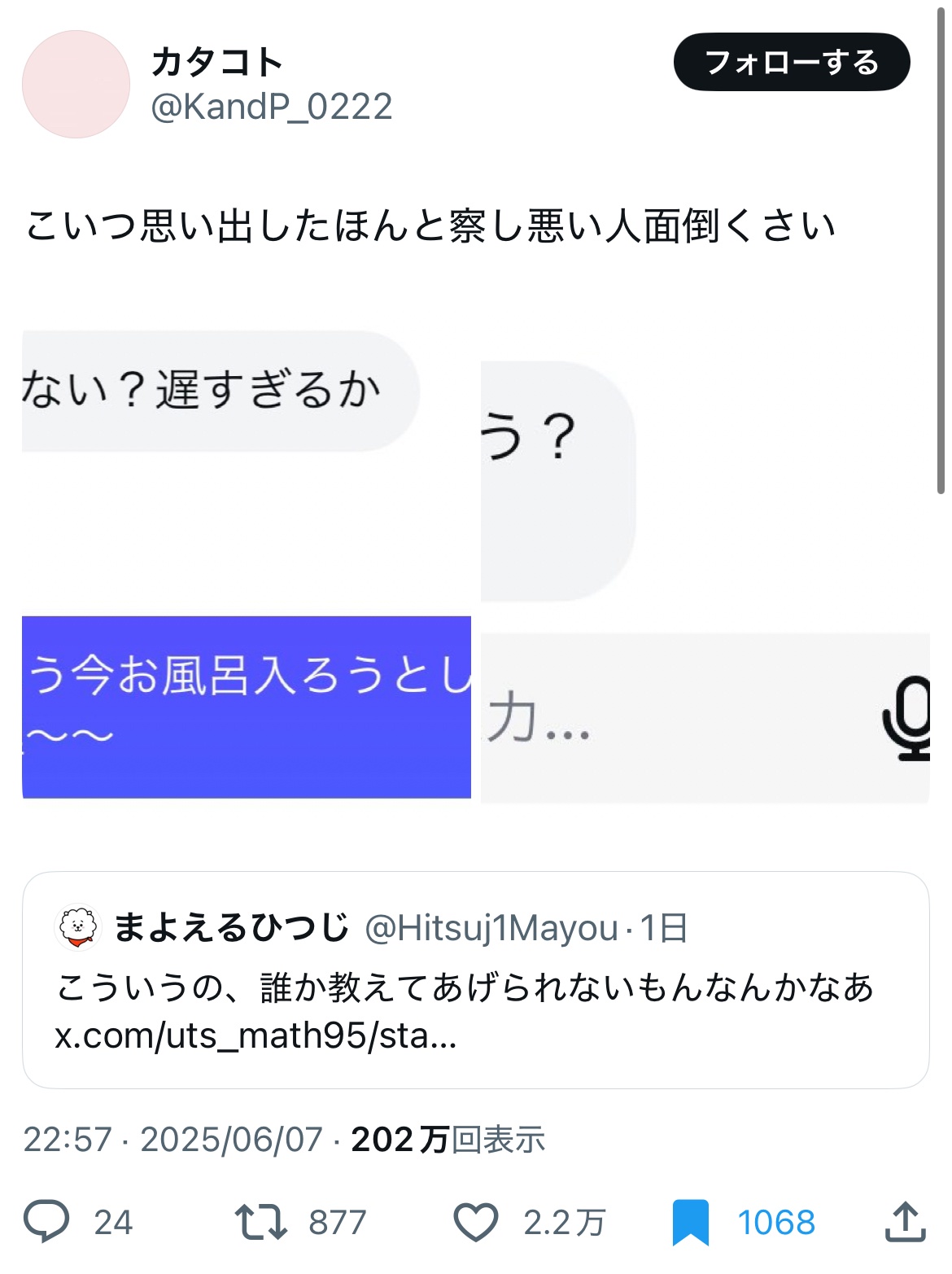Open the @KandP_0222 profile handle
The image size is (952, 1274).
271,107
